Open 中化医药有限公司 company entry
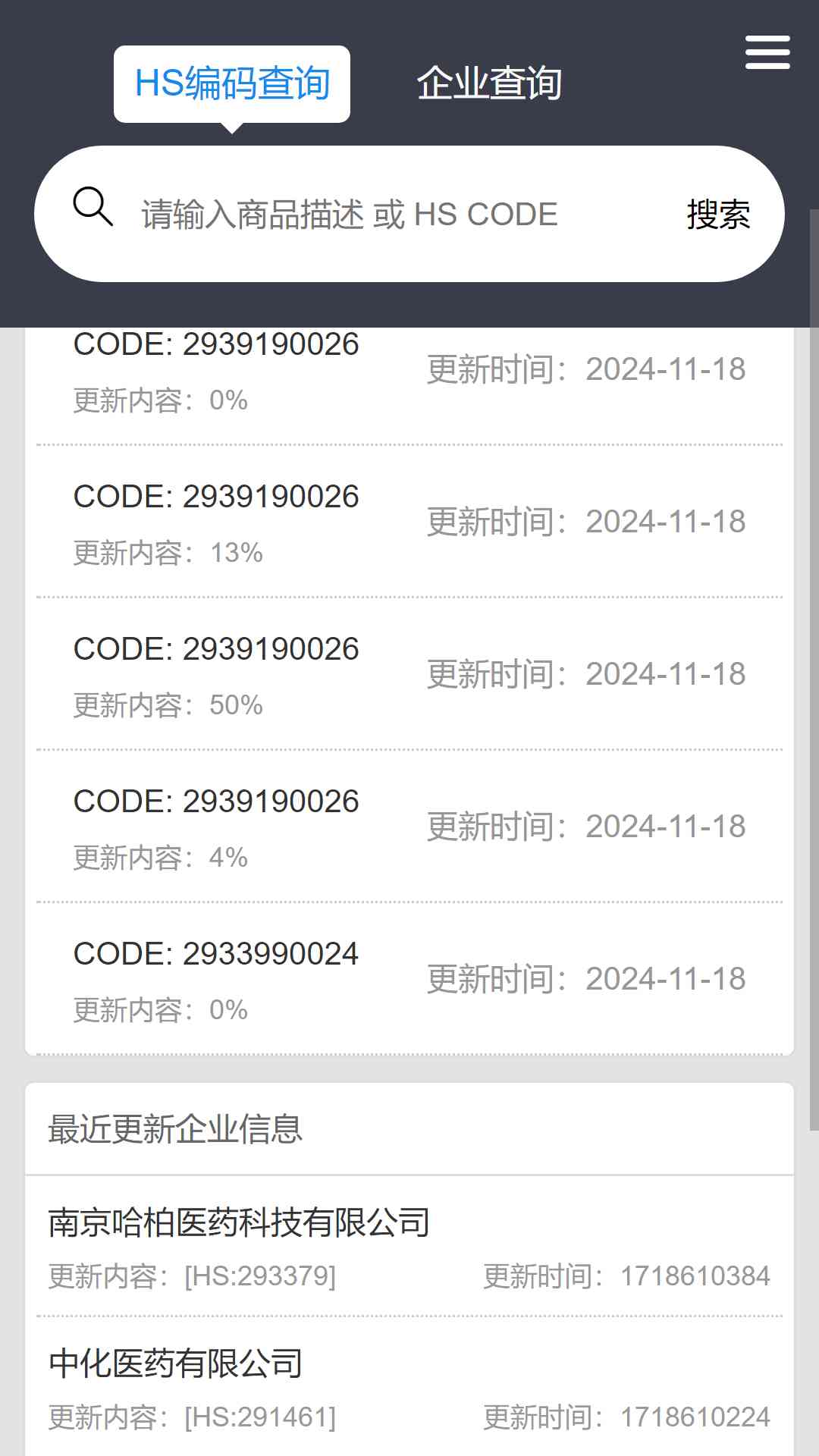 (409, 1387)
